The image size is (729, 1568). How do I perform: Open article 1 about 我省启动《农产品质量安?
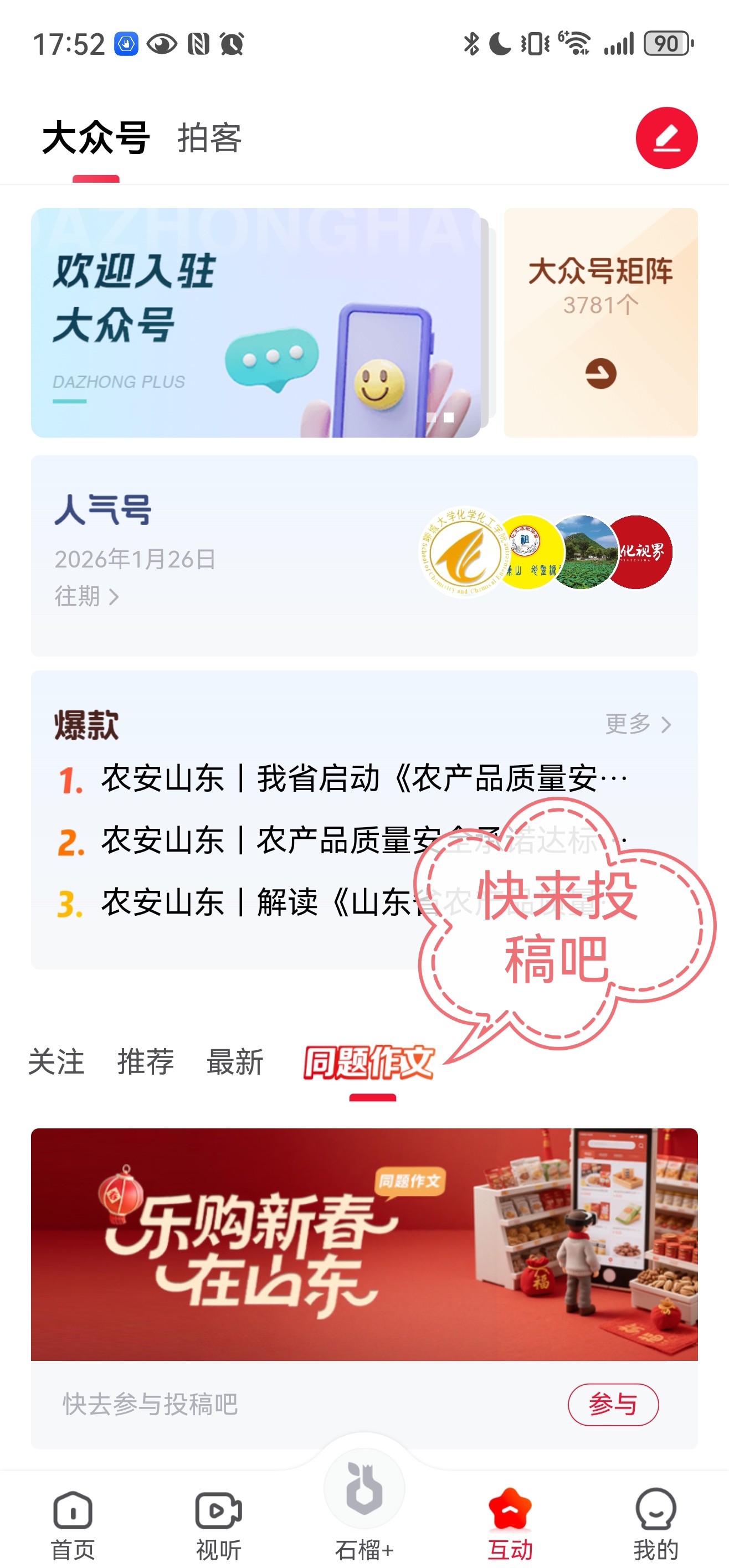[x=363, y=778]
